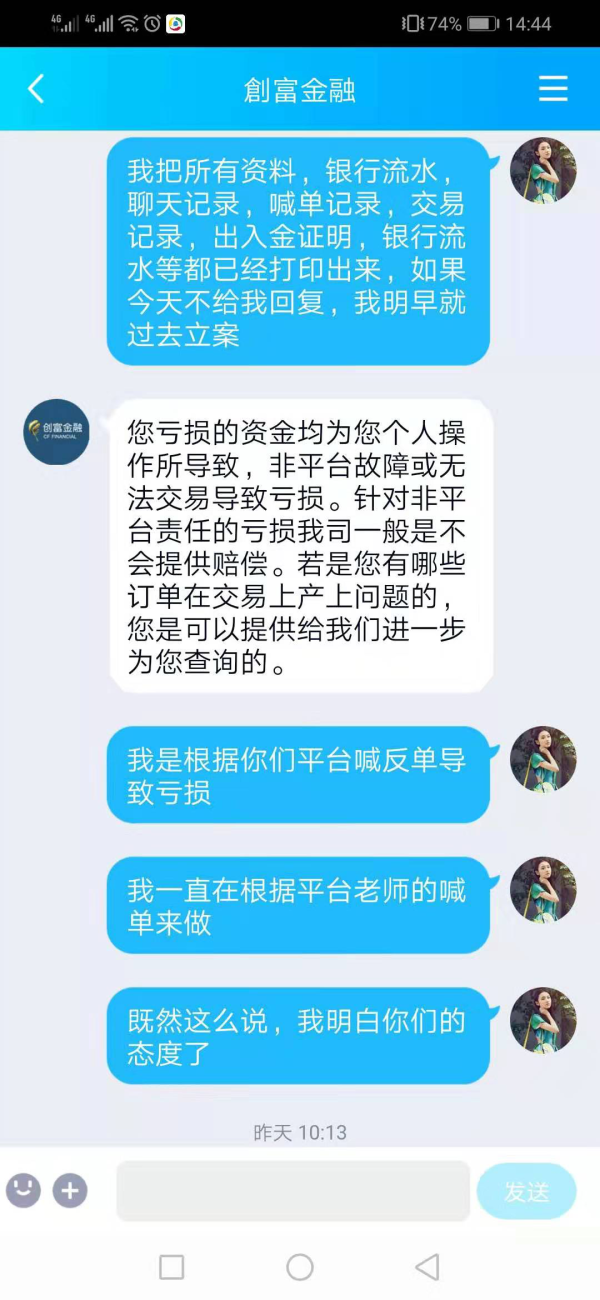Open recent apps from navigation bar
This screenshot has height=1300, width=600.
click(172, 1267)
